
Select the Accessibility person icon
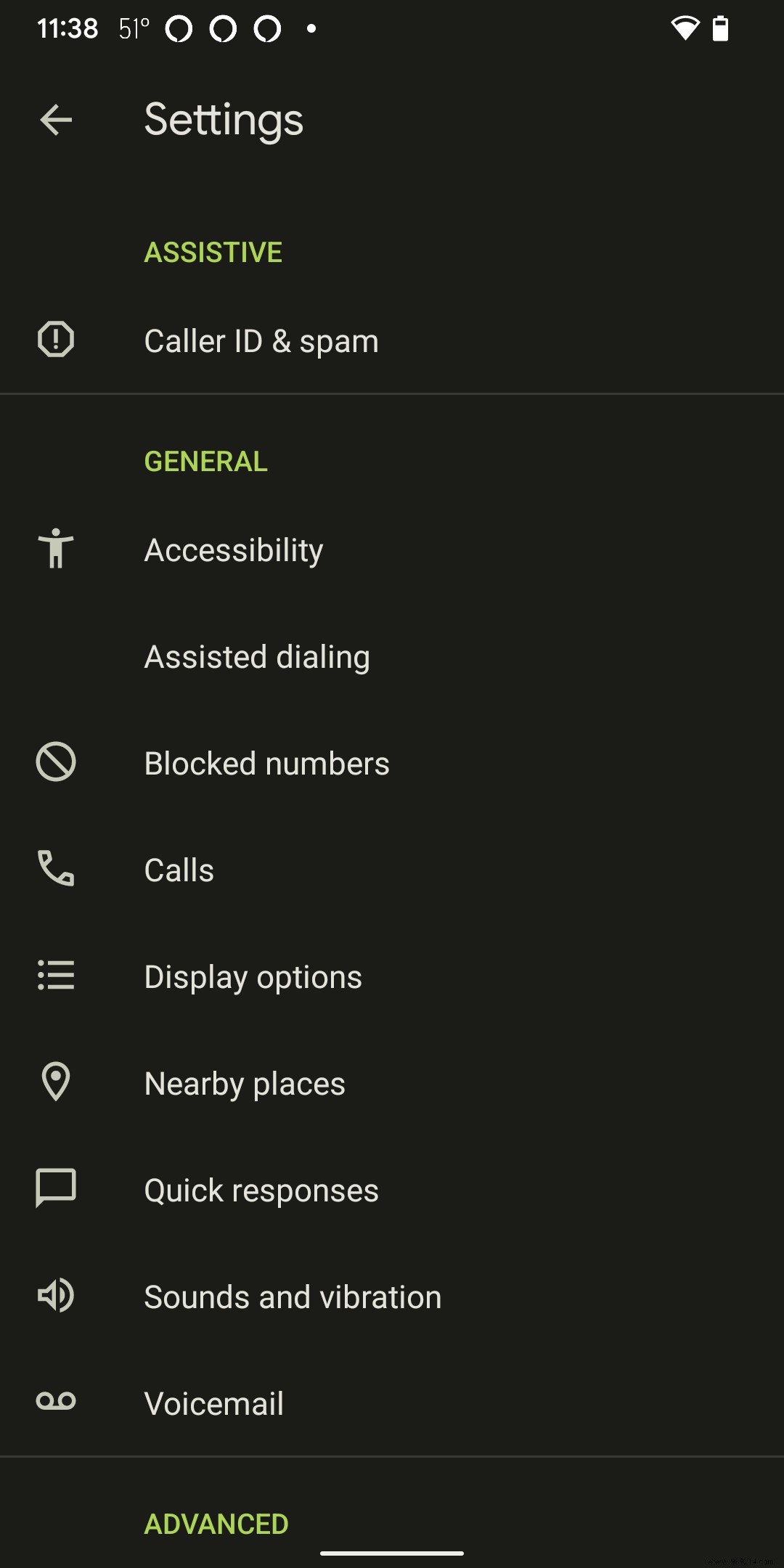pos(56,550)
